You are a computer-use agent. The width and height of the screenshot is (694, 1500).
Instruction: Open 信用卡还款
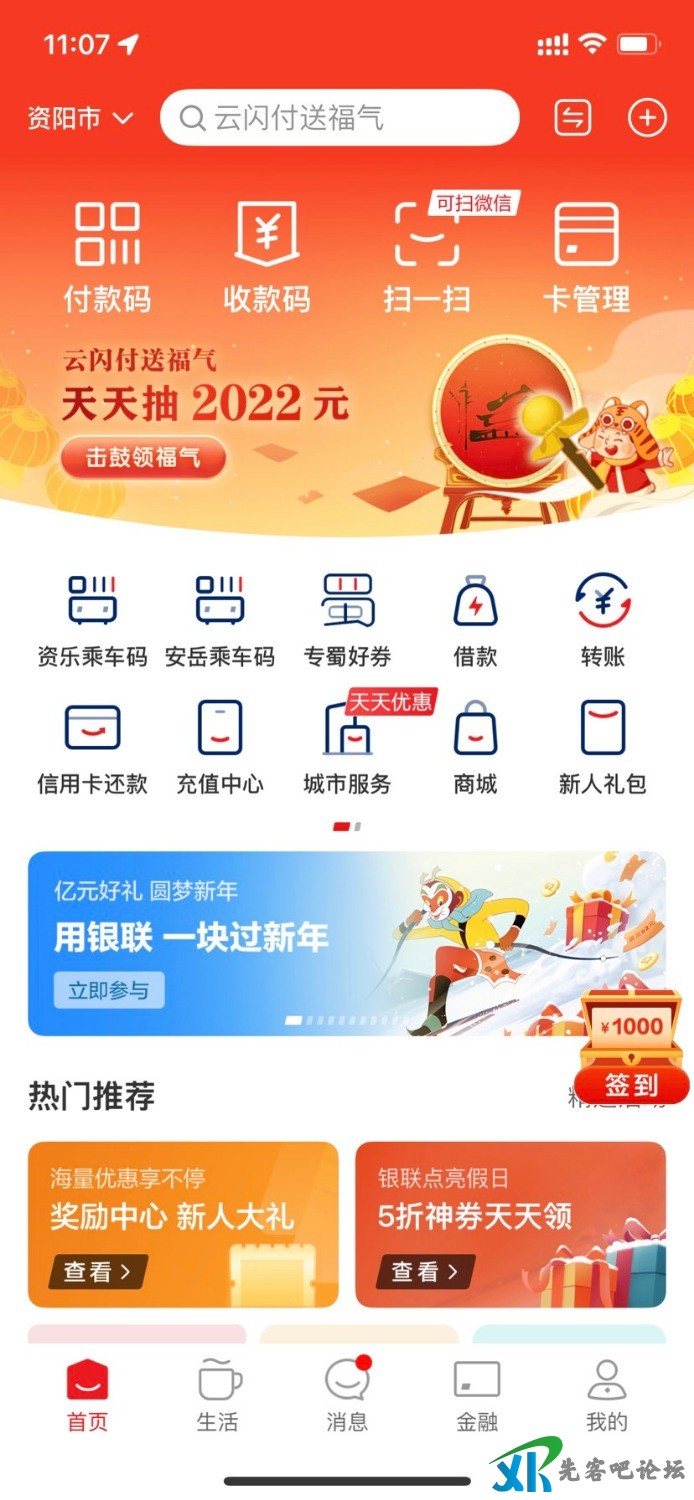pyautogui.click(x=92, y=747)
